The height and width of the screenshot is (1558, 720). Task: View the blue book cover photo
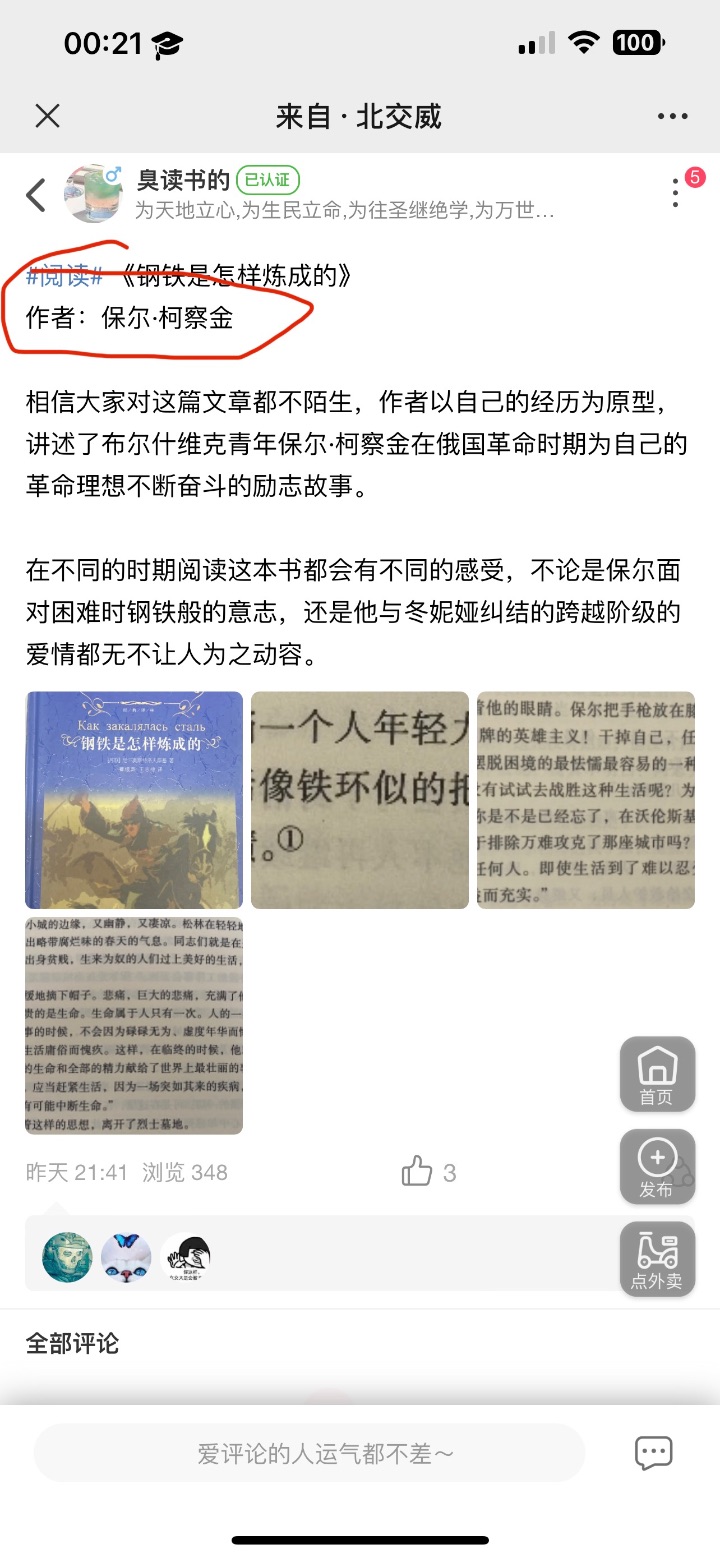[134, 800]
